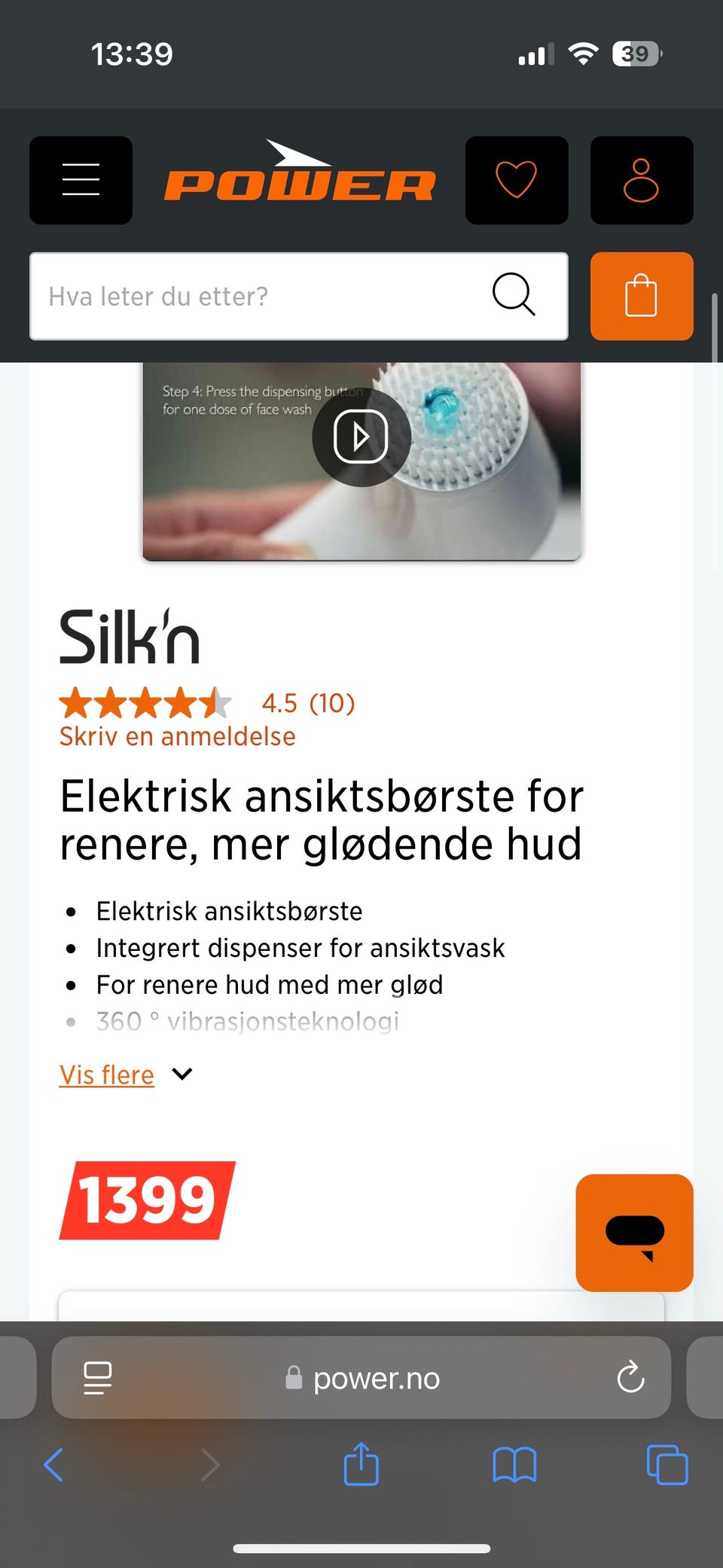Open the favorites heart icon

(517, 180)
